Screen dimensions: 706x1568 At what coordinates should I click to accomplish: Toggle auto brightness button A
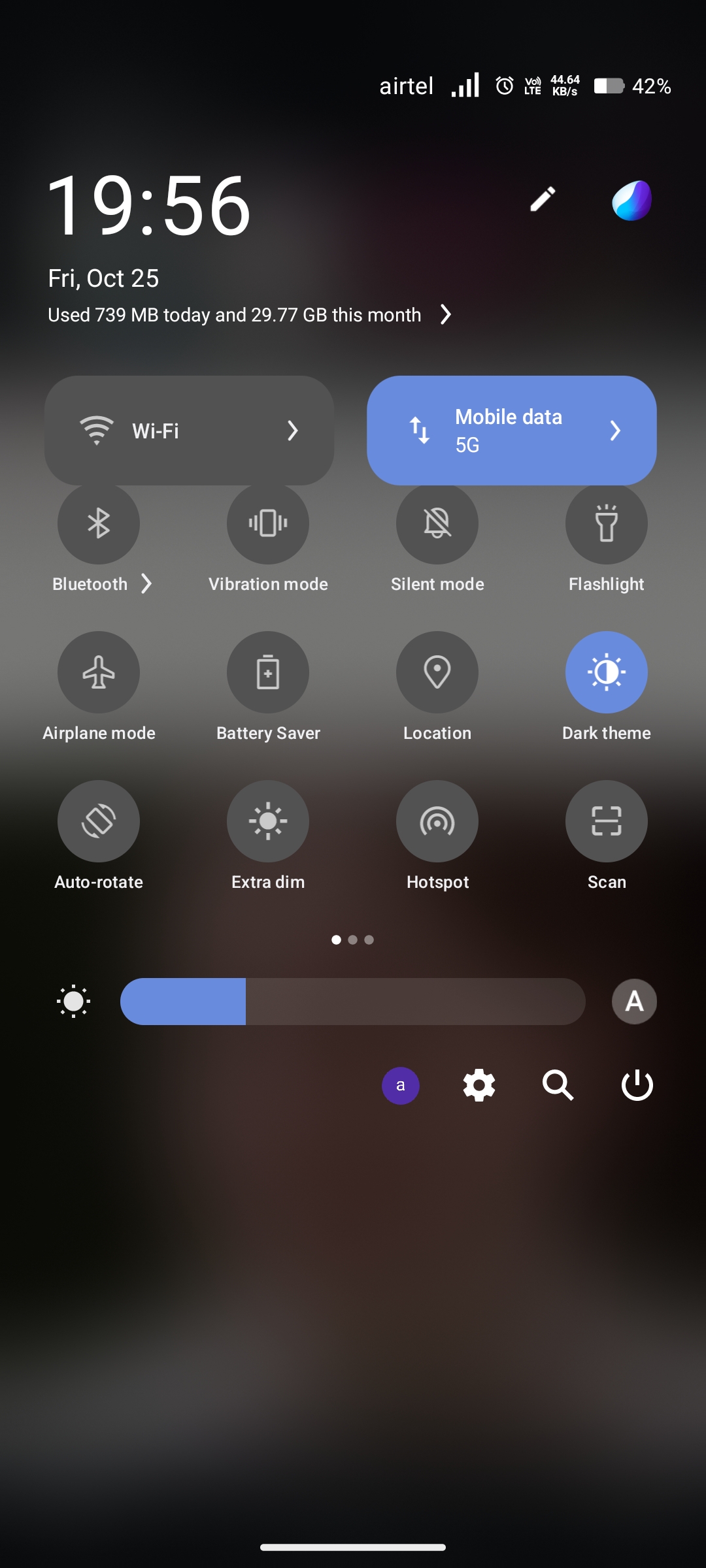(x=634, y=1002)
